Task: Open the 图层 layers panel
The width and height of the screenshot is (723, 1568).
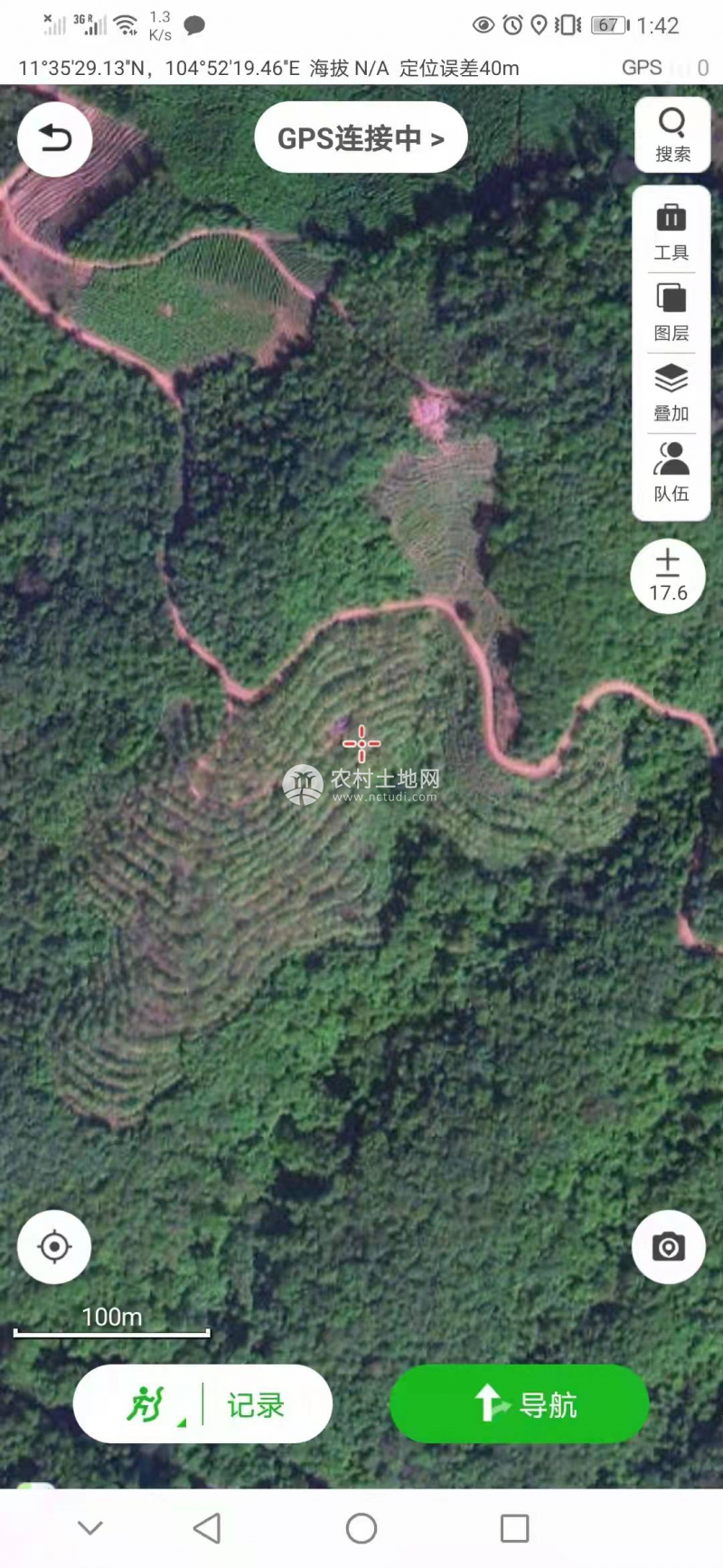Action: point(671,313)
